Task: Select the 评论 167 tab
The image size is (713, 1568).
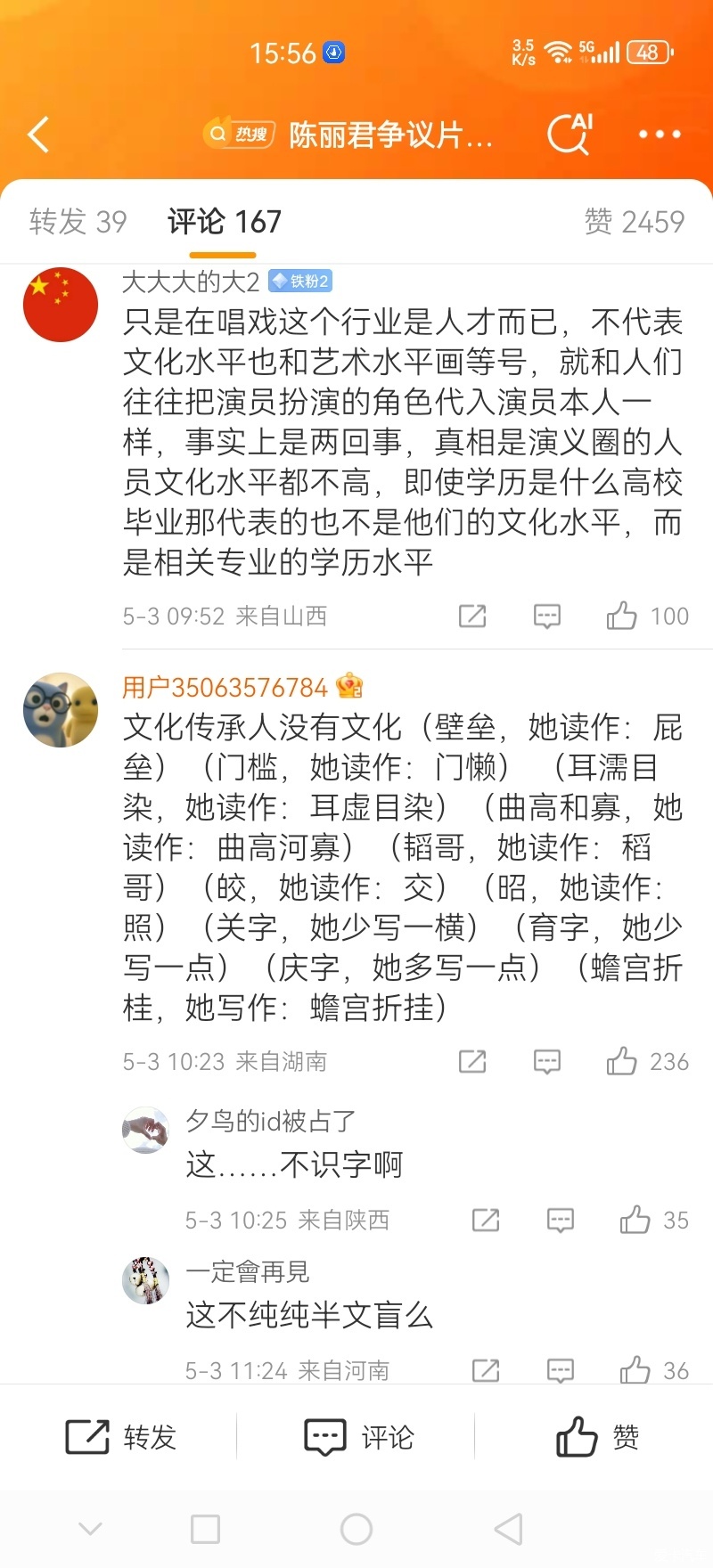Action: pos(224,221)
